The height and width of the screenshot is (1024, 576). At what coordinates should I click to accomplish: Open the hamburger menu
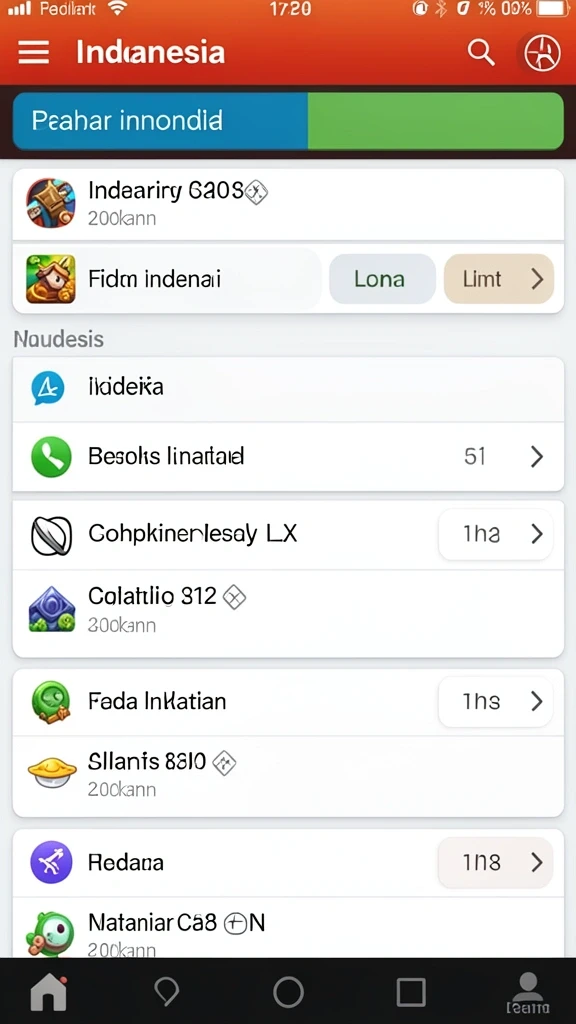click(34, 52)
